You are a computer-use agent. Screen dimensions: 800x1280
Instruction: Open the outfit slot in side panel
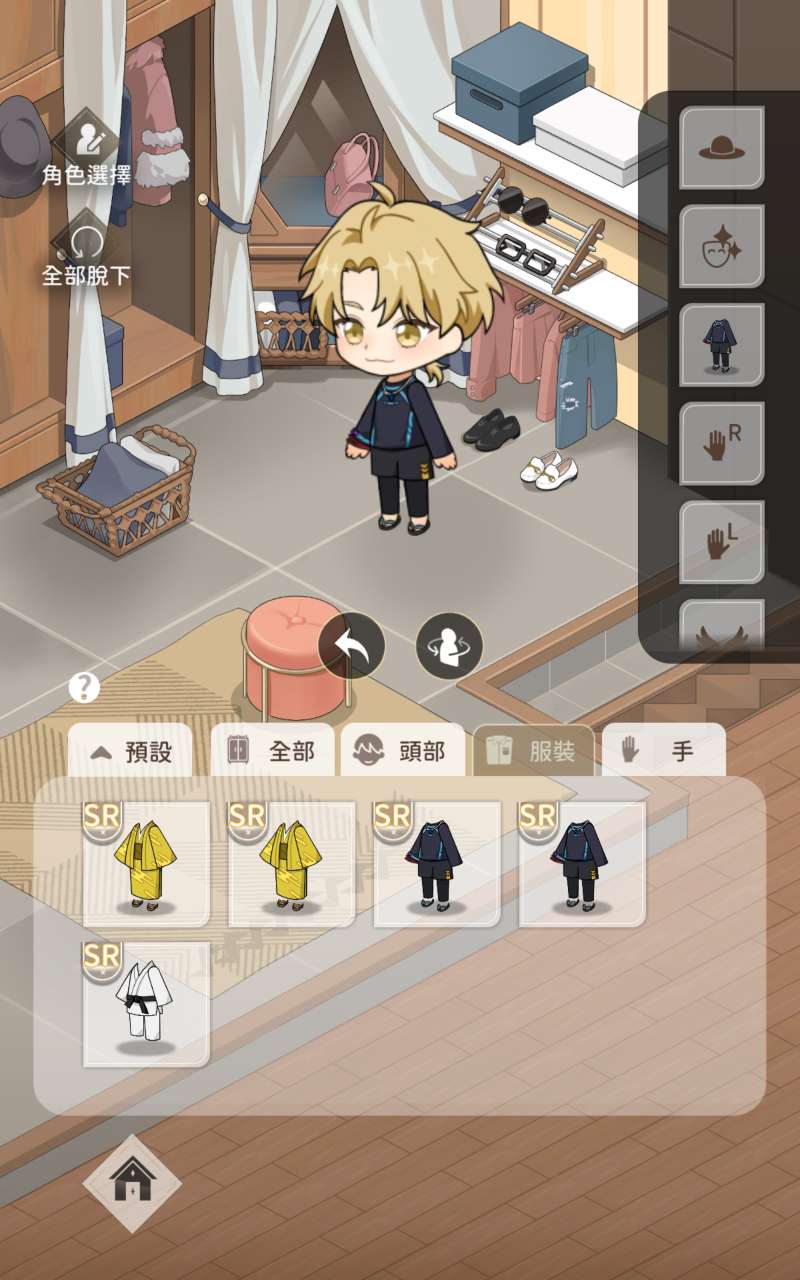coord(721,345)
